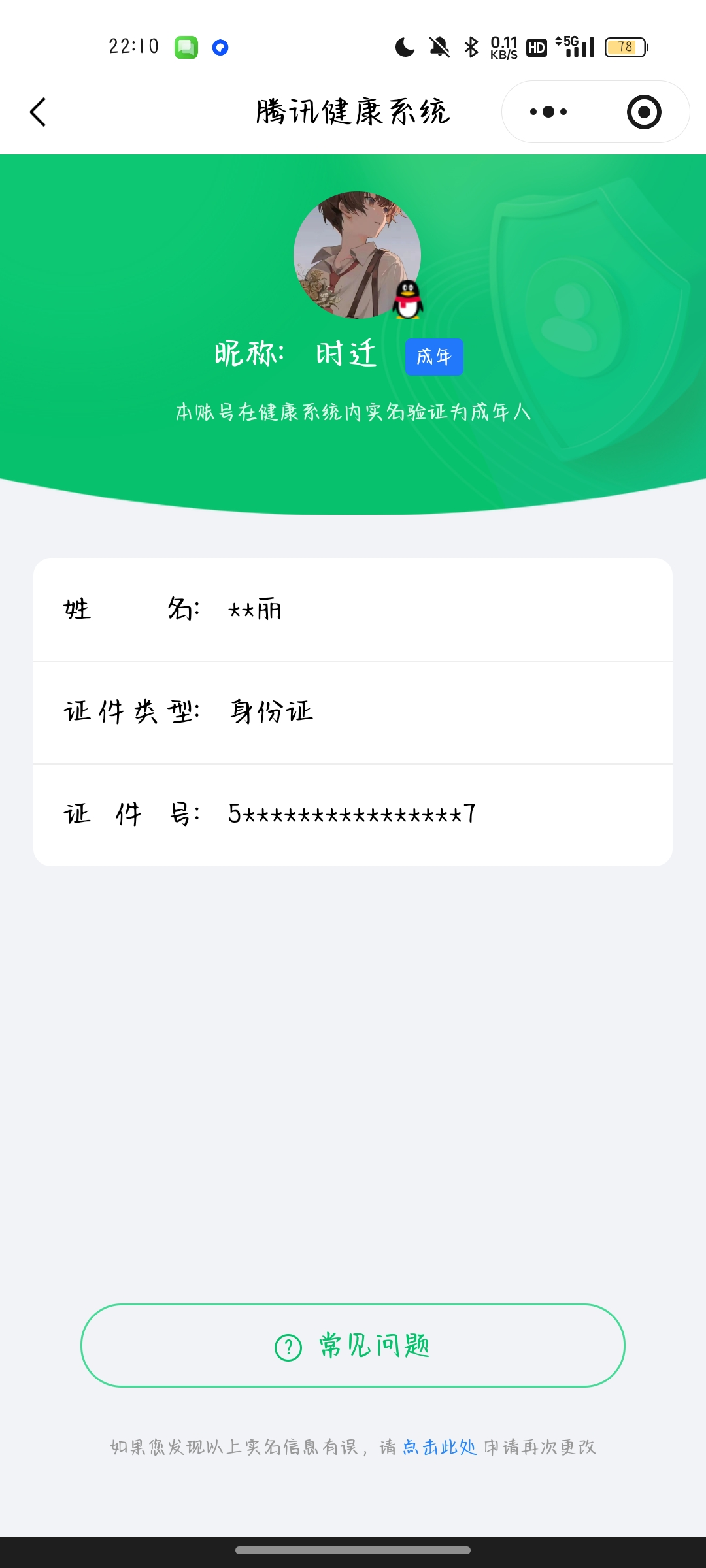Select the 证件号 ID number row
This screenshot has width=706, height=1568.
353,814
